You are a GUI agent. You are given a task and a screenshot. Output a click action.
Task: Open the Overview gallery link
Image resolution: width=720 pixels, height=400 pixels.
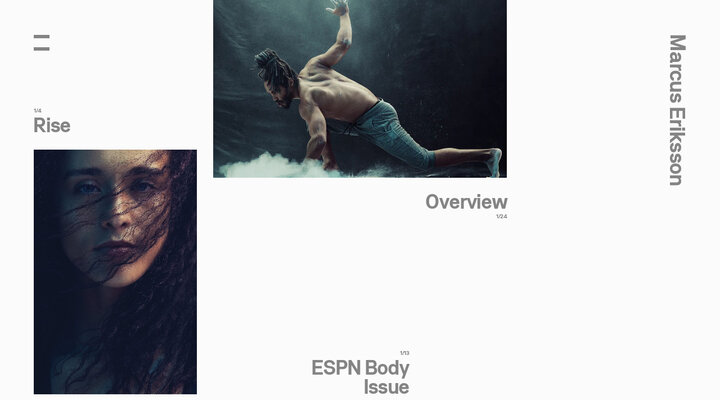(x=466, y=202)
